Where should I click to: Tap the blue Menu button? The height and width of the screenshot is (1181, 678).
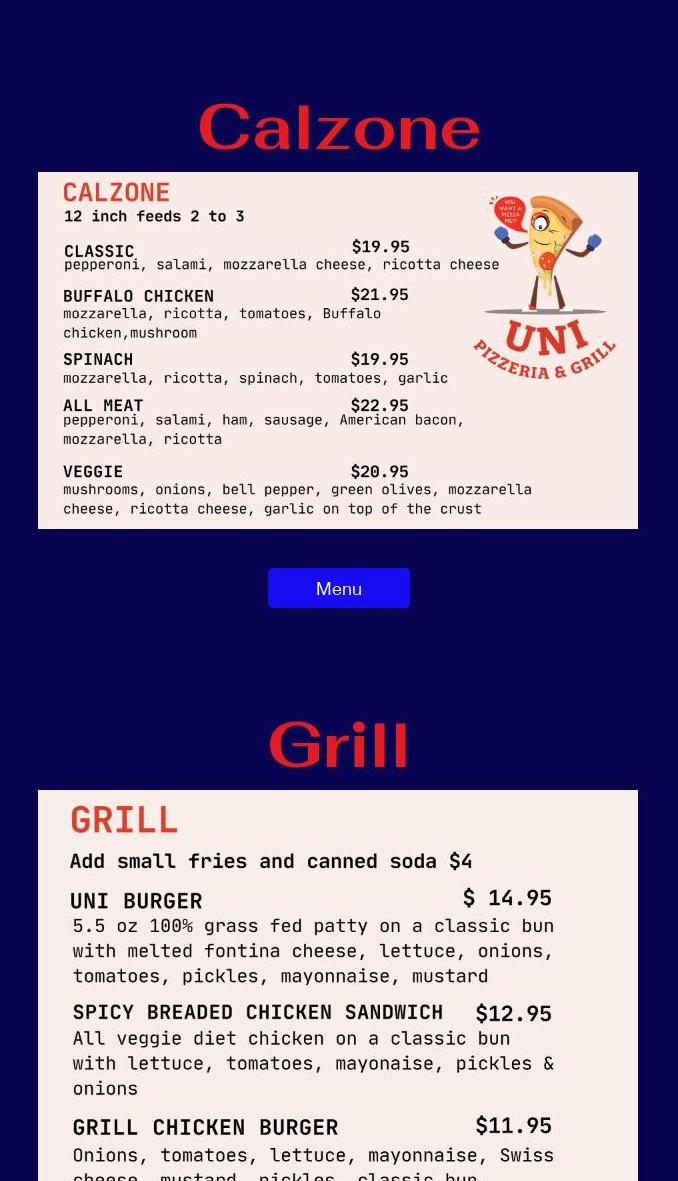point(339,588)
